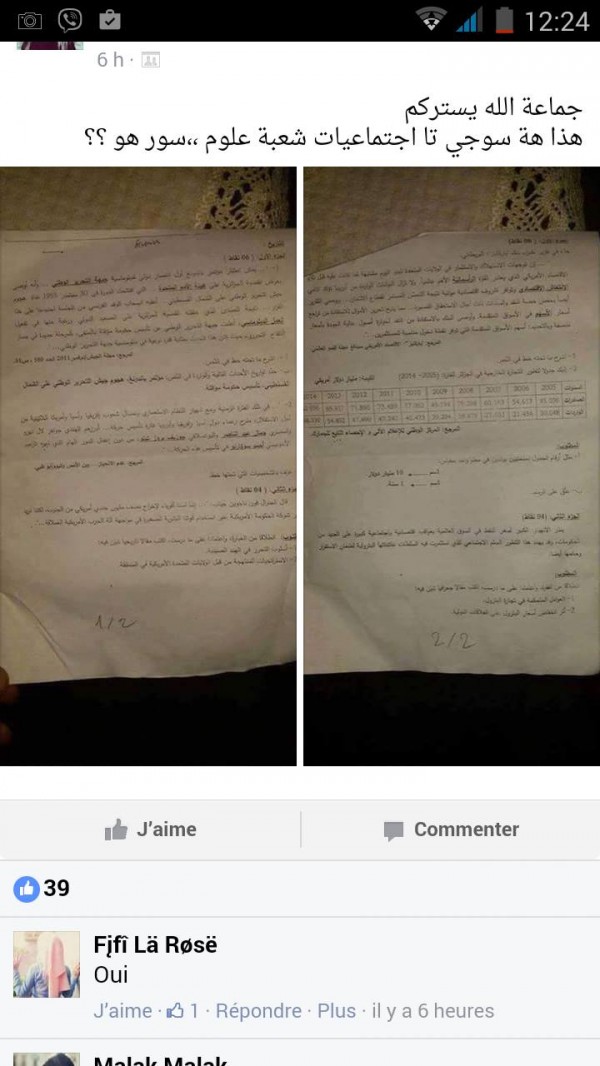Open Fįfî Lä Røsë's profile name
The height and width of the screenshot is (1066, 600).
(x=155, y=944)
